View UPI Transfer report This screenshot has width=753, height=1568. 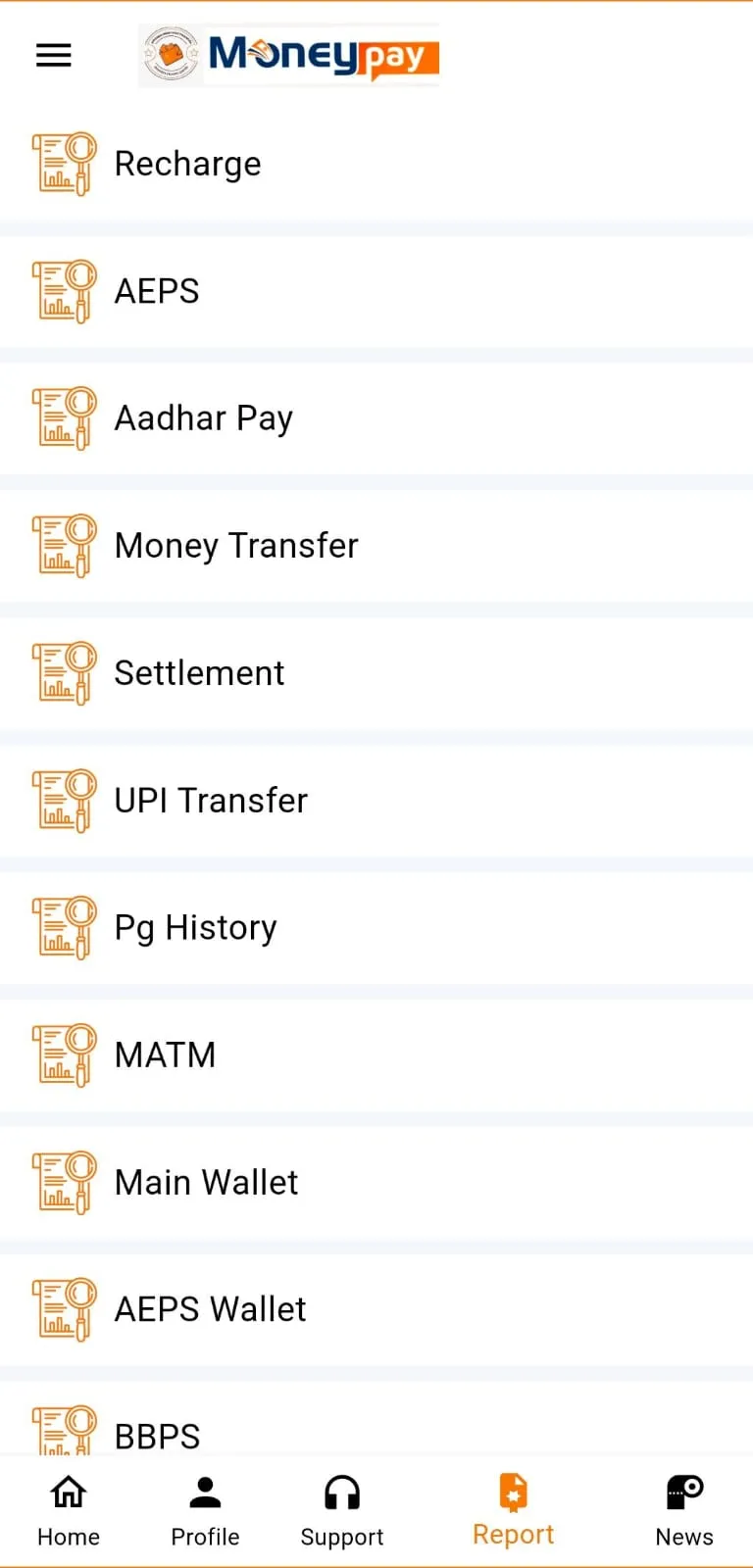click(x=376, y=801)
